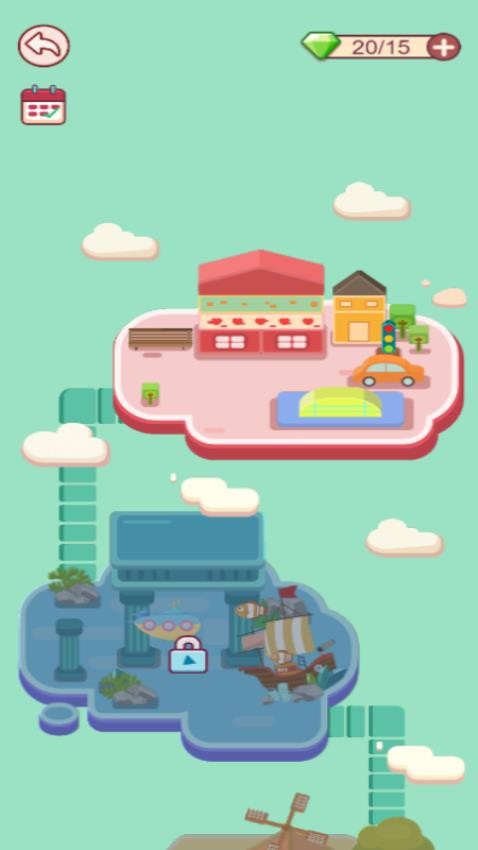Open the daily calendar check-in
Screen dimensions: 478x850
click(43, 105)
